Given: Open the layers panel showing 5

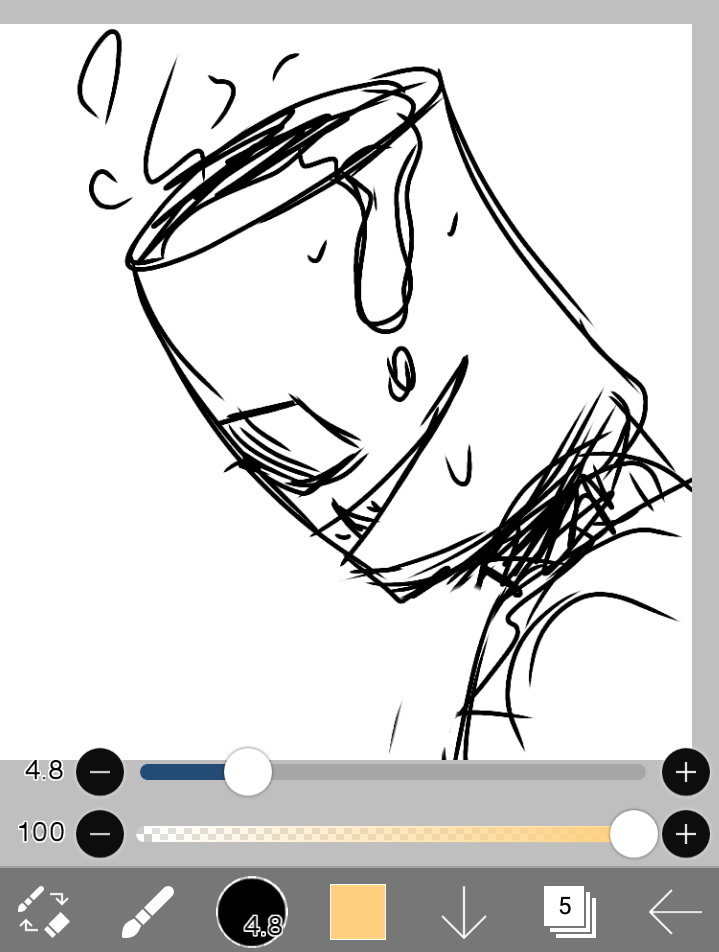Looking at the screenshot, I should pos(569,911).
